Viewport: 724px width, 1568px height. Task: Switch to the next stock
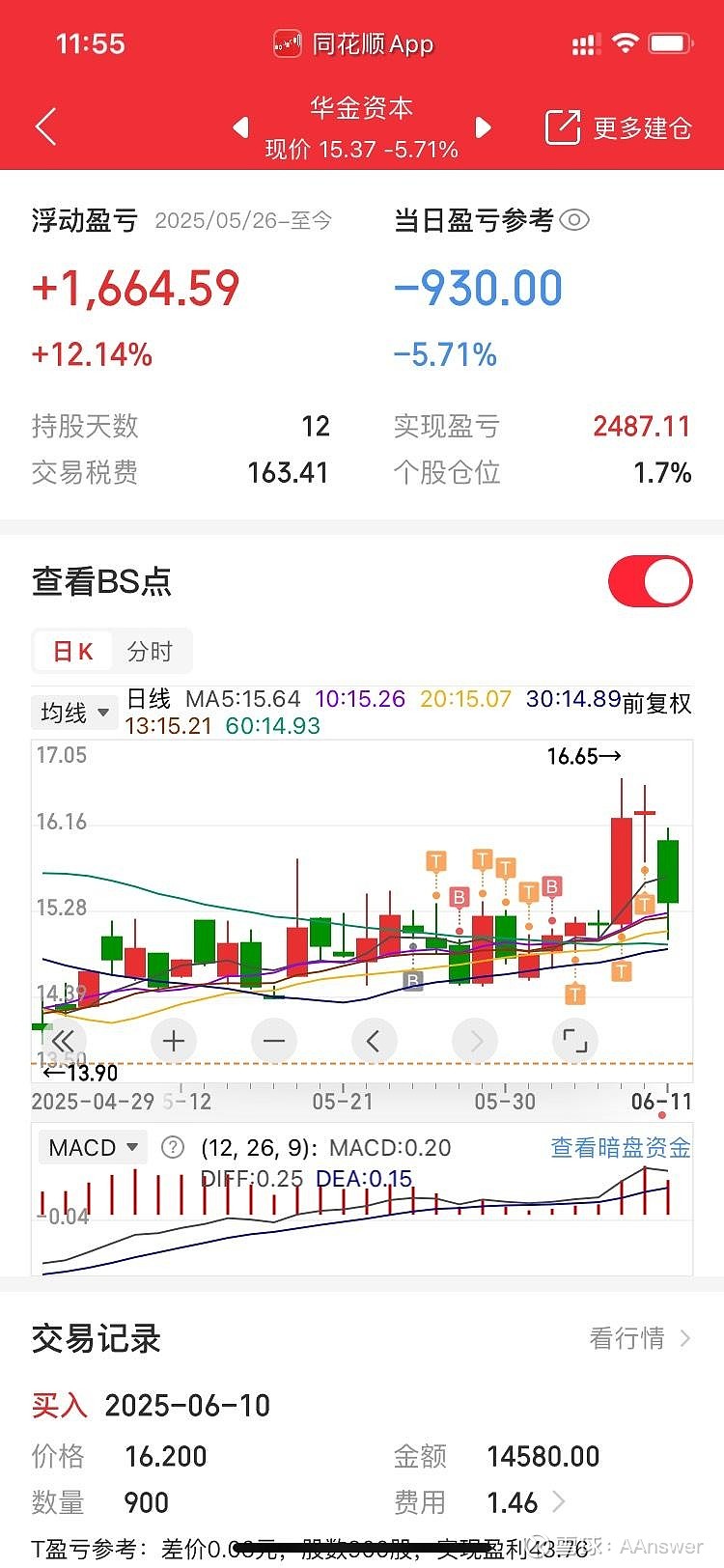pos(484,126)
